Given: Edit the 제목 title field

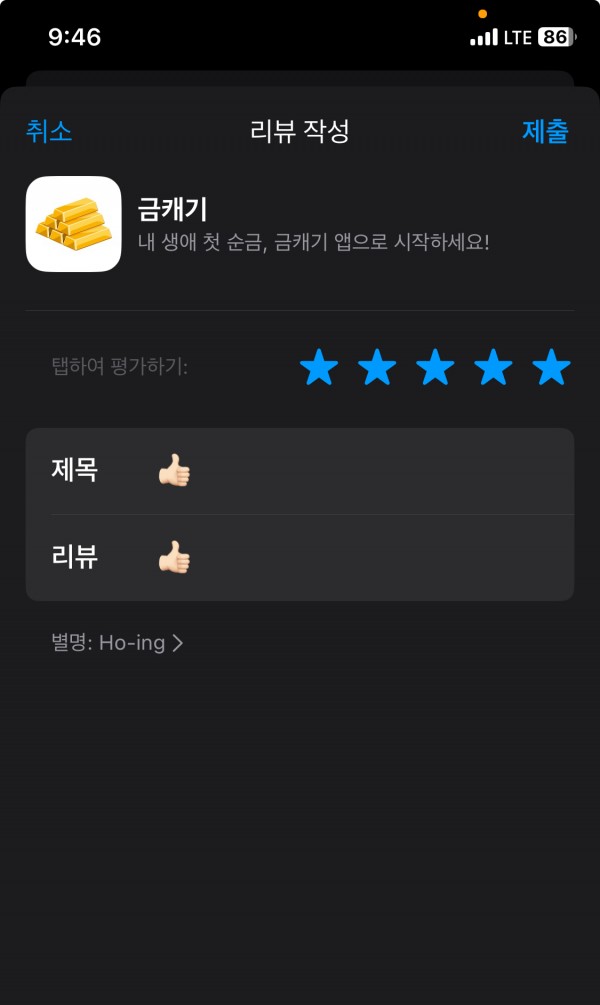Looking at the screenshot, I should click(300, 471).
